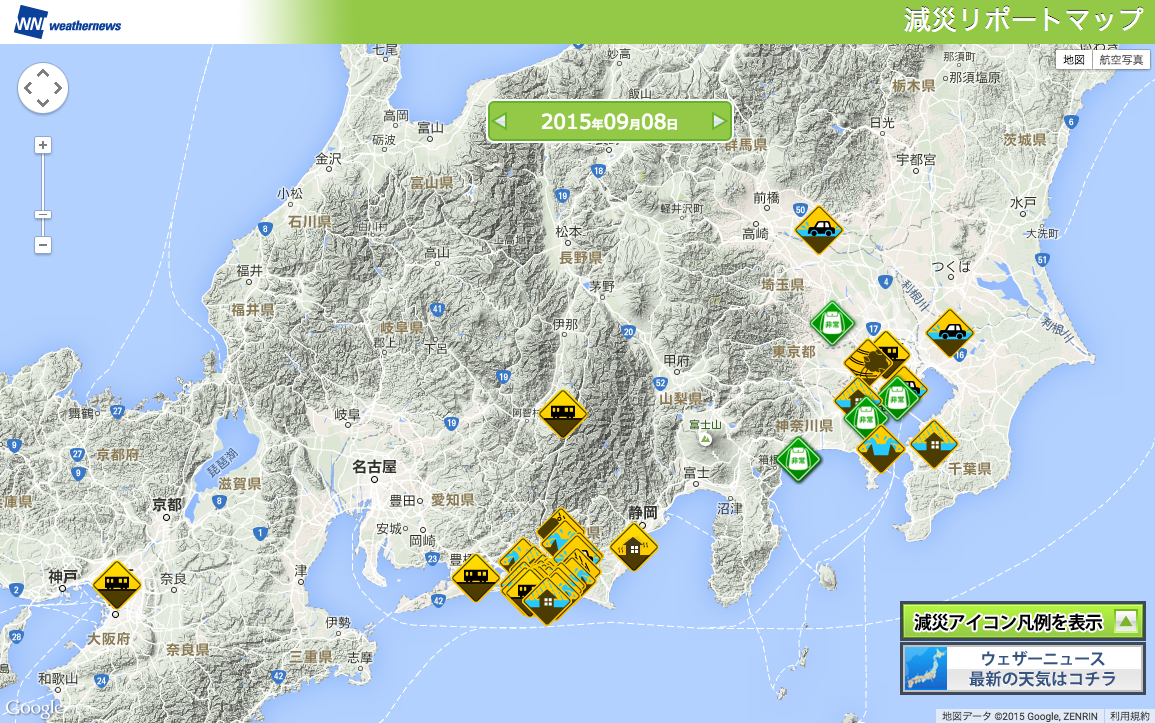Go to the previous date
The width and height of the screenshot is (1155, 723).
click(502, 122)
